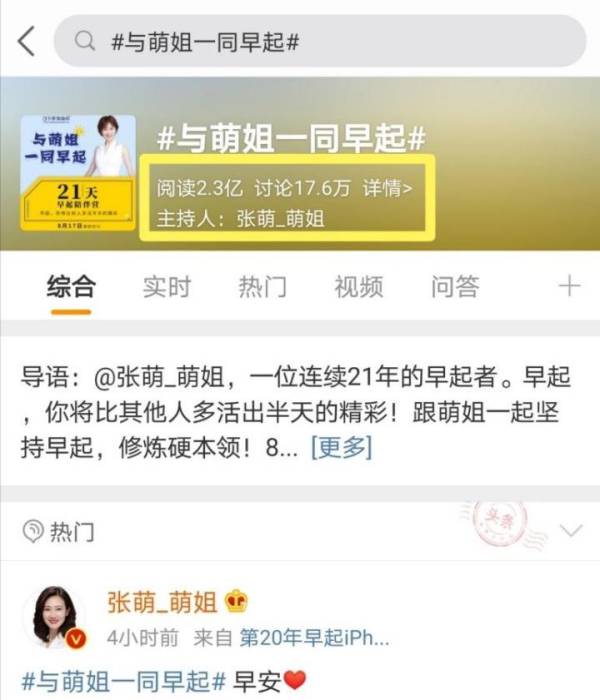Go back with the top-left arrow
The height and width of the screenshot is (700, 600).
point(26,41)
